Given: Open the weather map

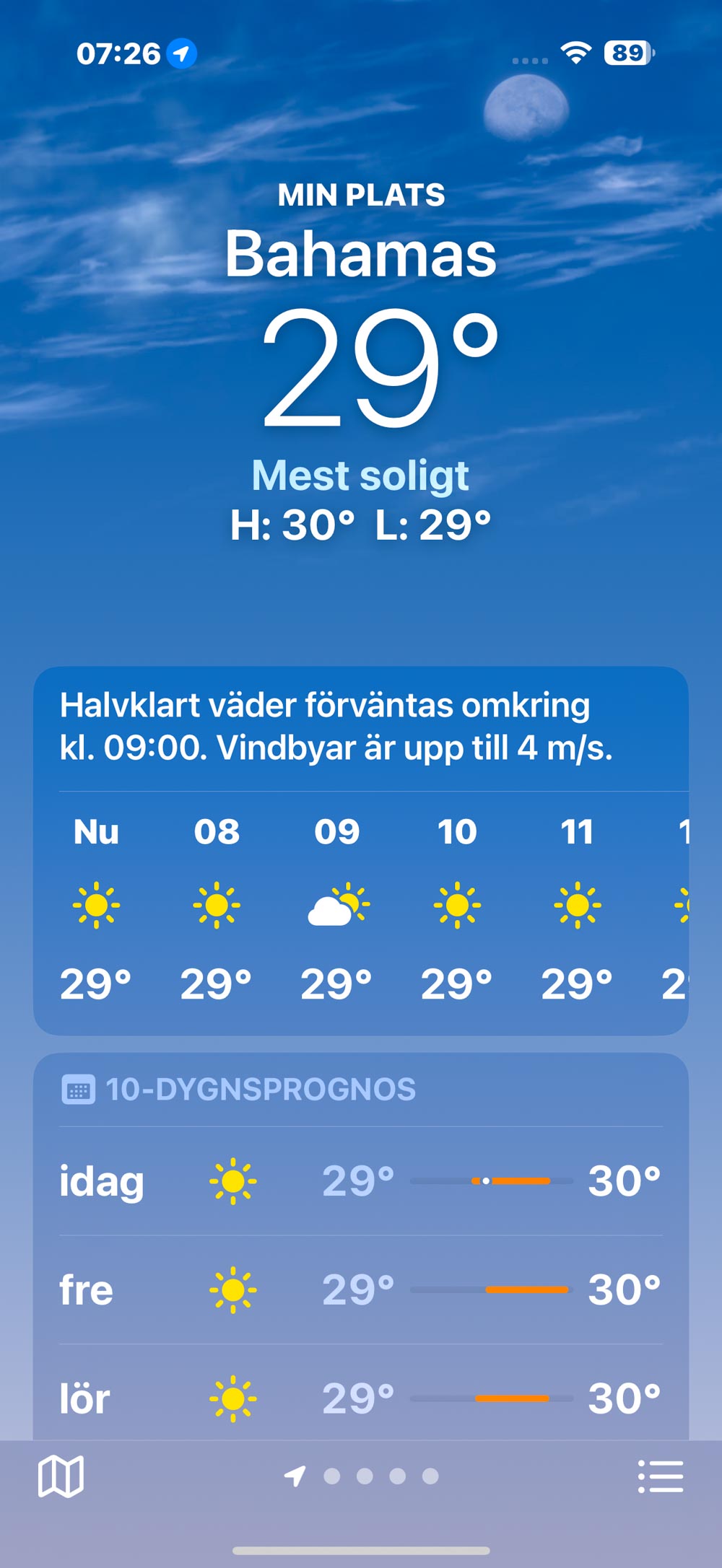Looking at the screenshot, I should 61,1476.
